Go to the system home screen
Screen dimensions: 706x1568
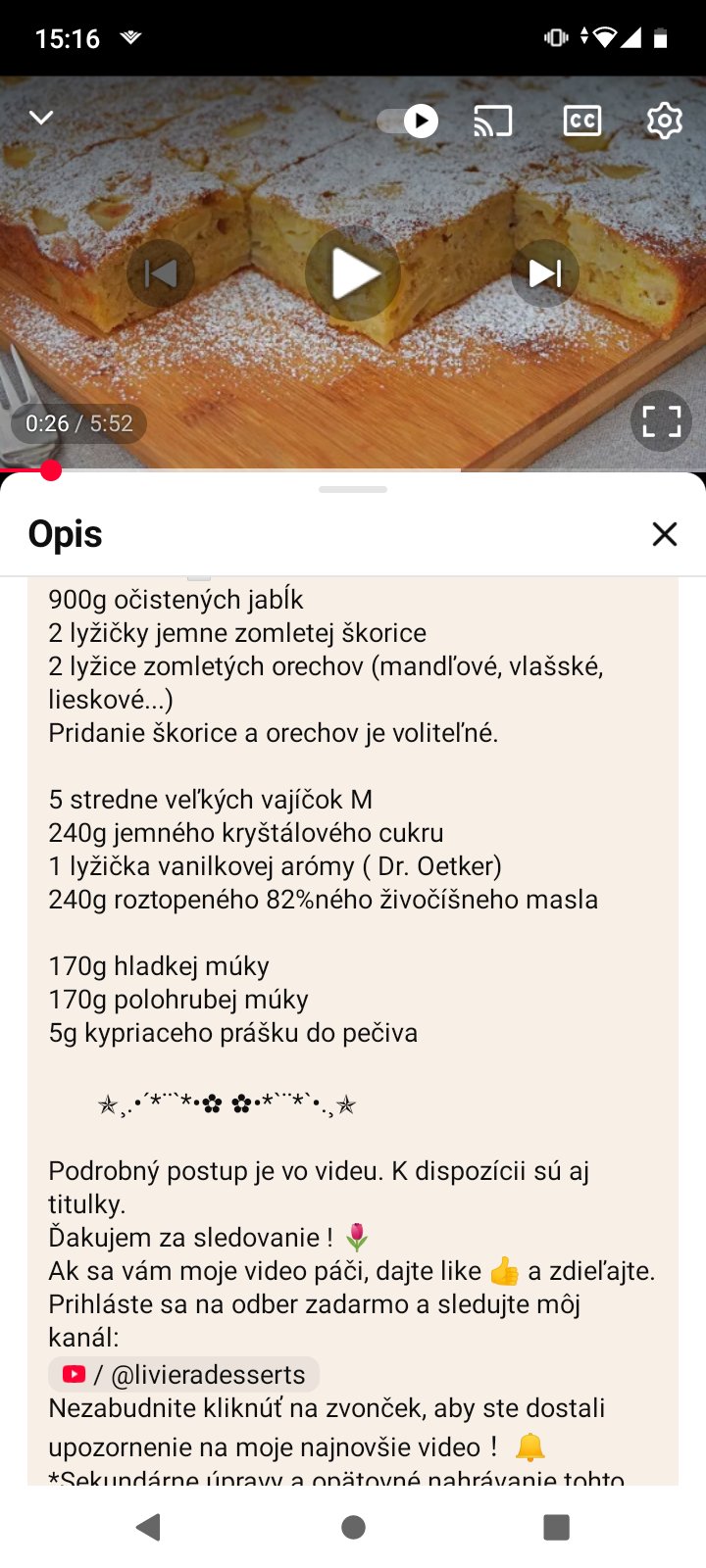click(x=353, y=1527)
